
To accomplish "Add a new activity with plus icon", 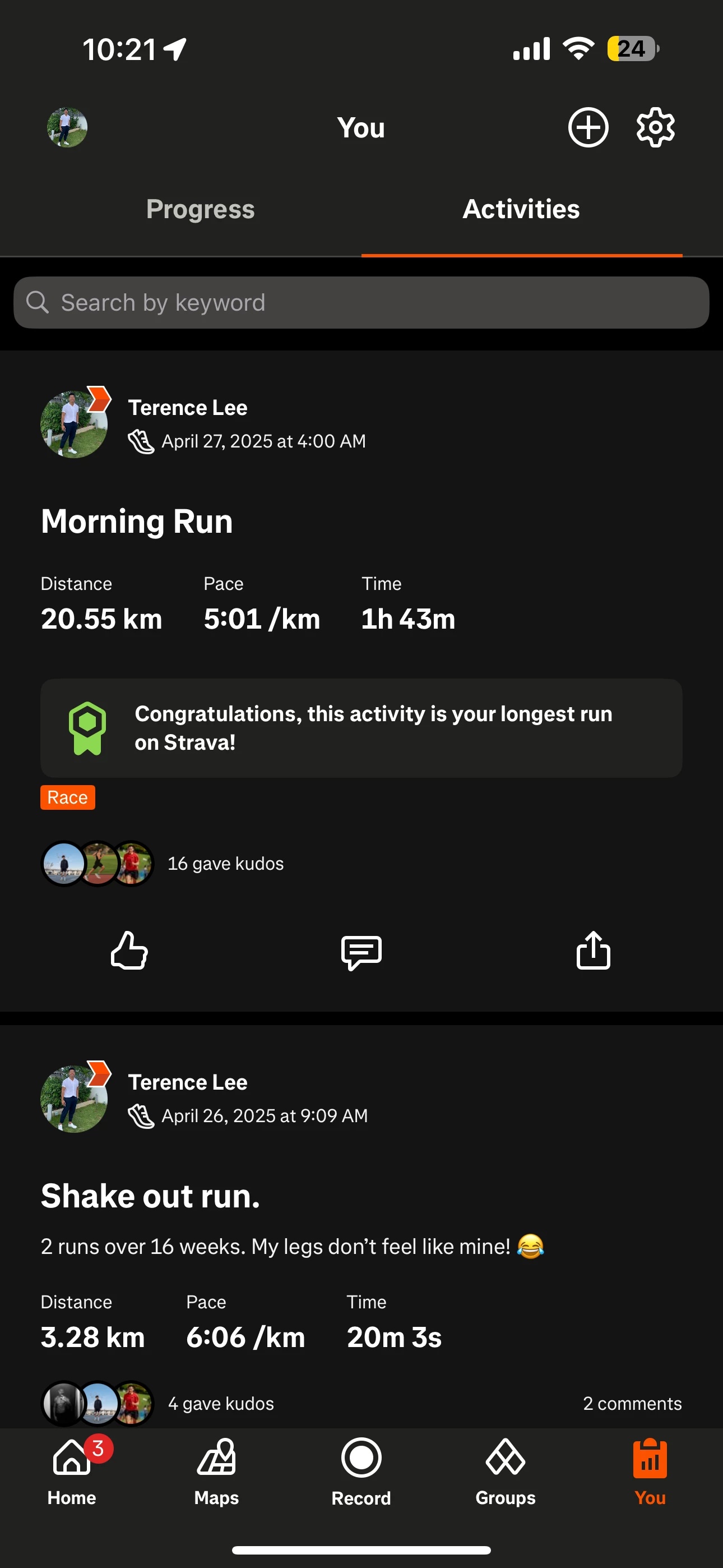I will point(588,128).
